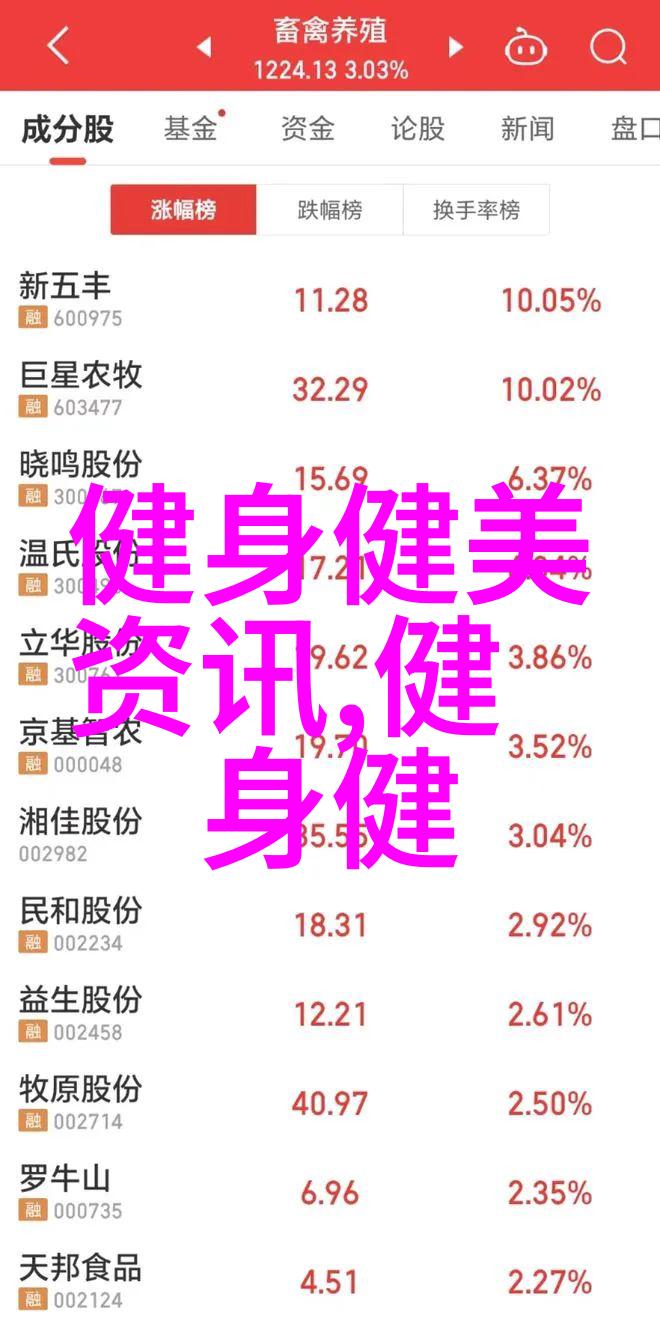Switch to the 基金 tab

(191, 129)
